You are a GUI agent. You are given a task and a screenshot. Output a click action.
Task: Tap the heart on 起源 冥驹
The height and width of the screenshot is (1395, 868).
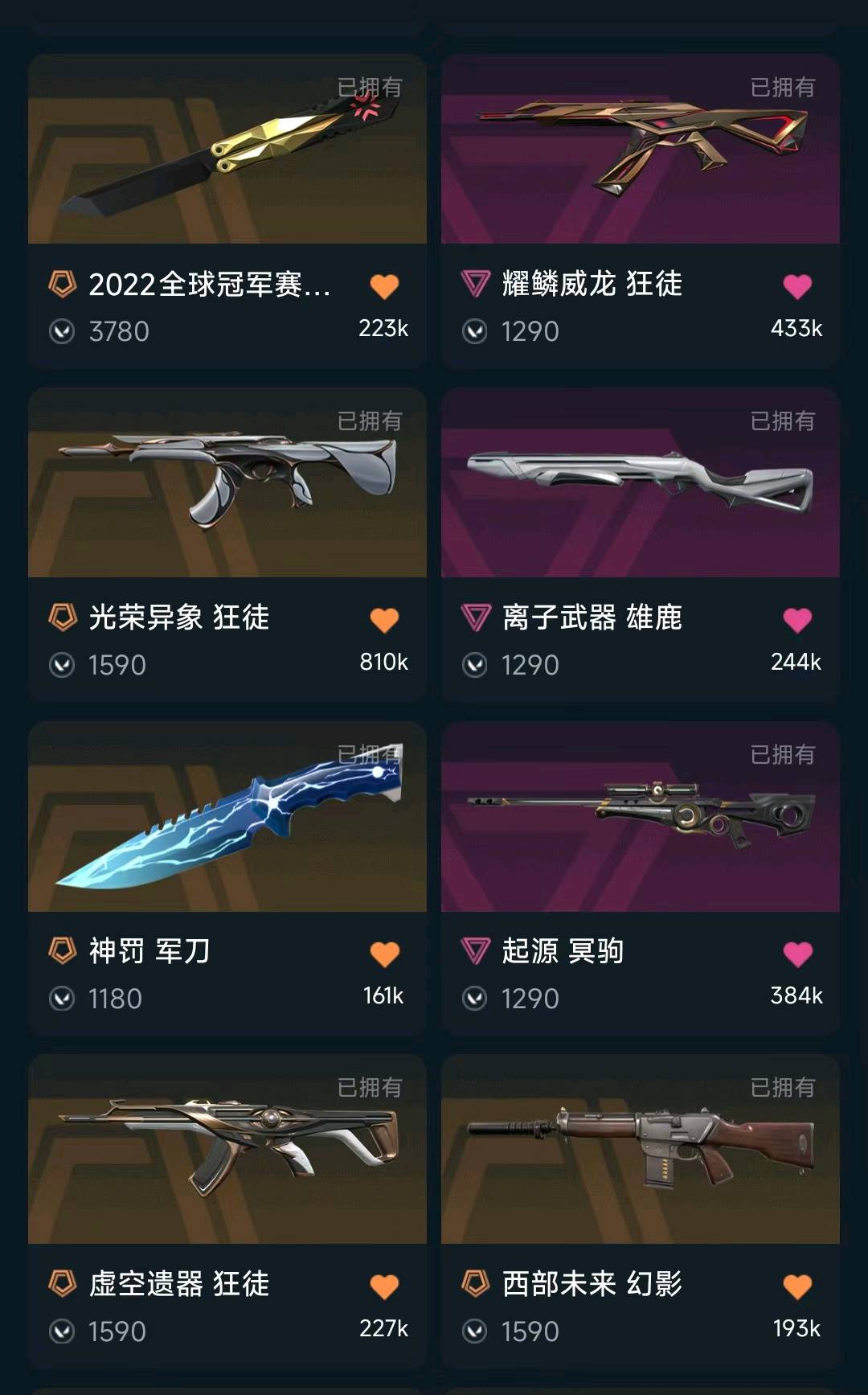pos(797,954)
